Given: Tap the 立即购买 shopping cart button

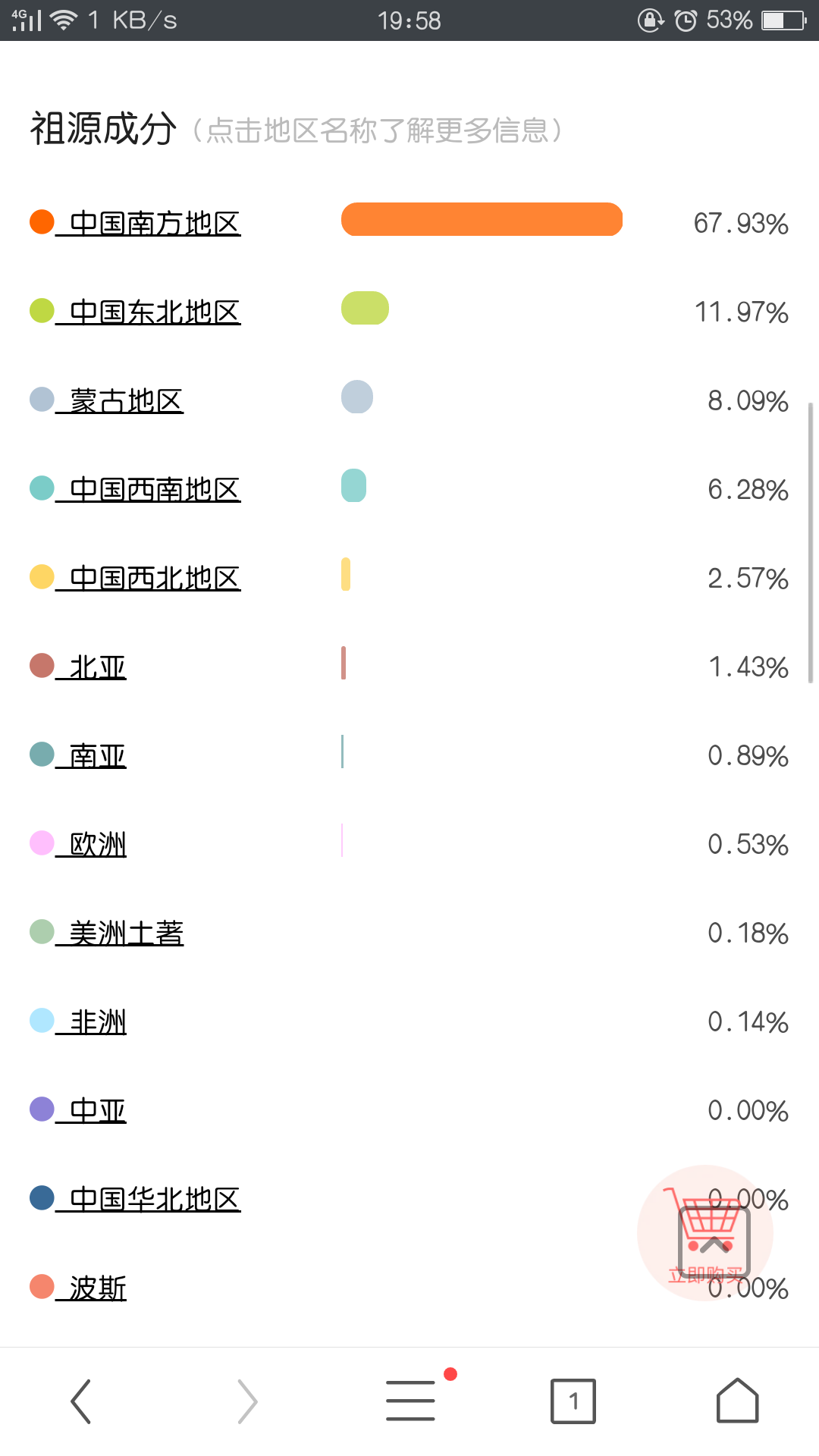Looking at the screenshot, I should pos(705,1233).
